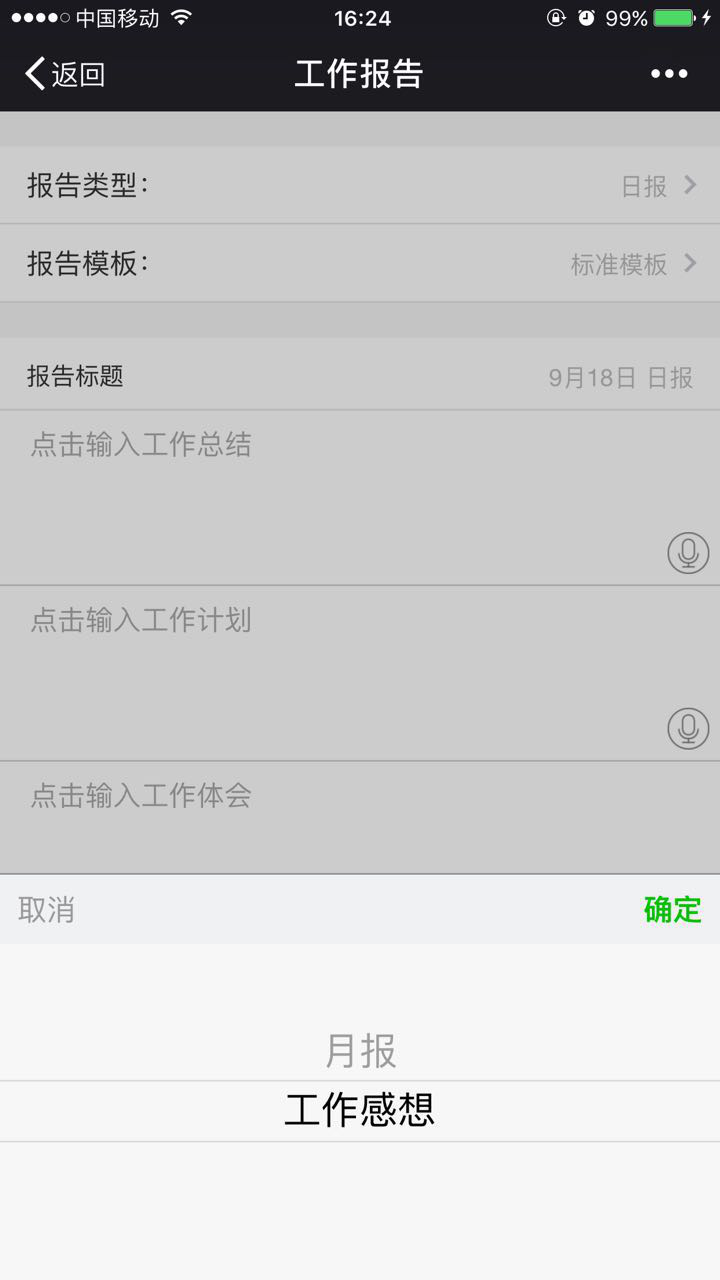
Task: Tap the 报告标题 field
Action: coord(360,377)
